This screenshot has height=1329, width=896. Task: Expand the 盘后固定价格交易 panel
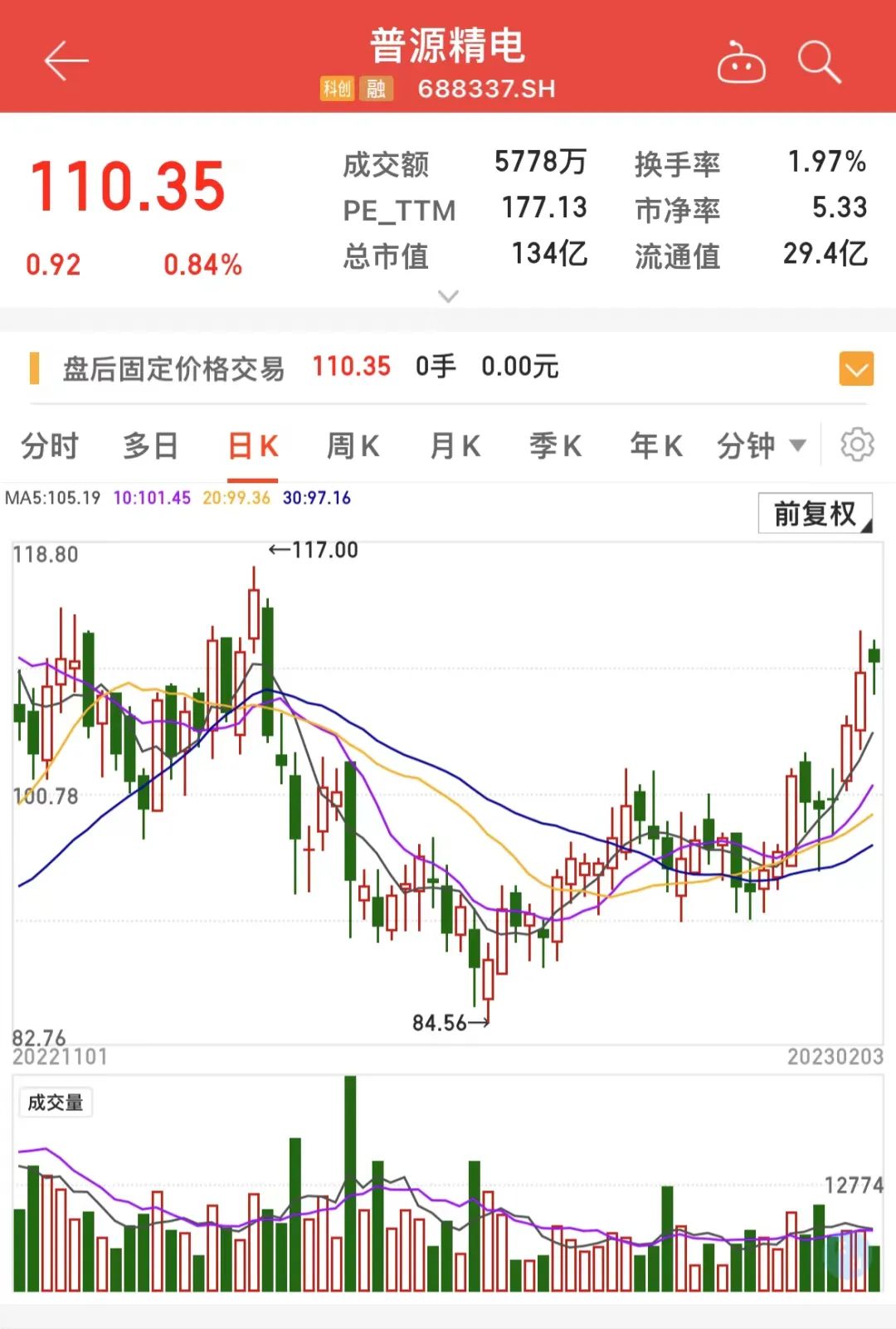pyautogui.click(x=856, y=368)
